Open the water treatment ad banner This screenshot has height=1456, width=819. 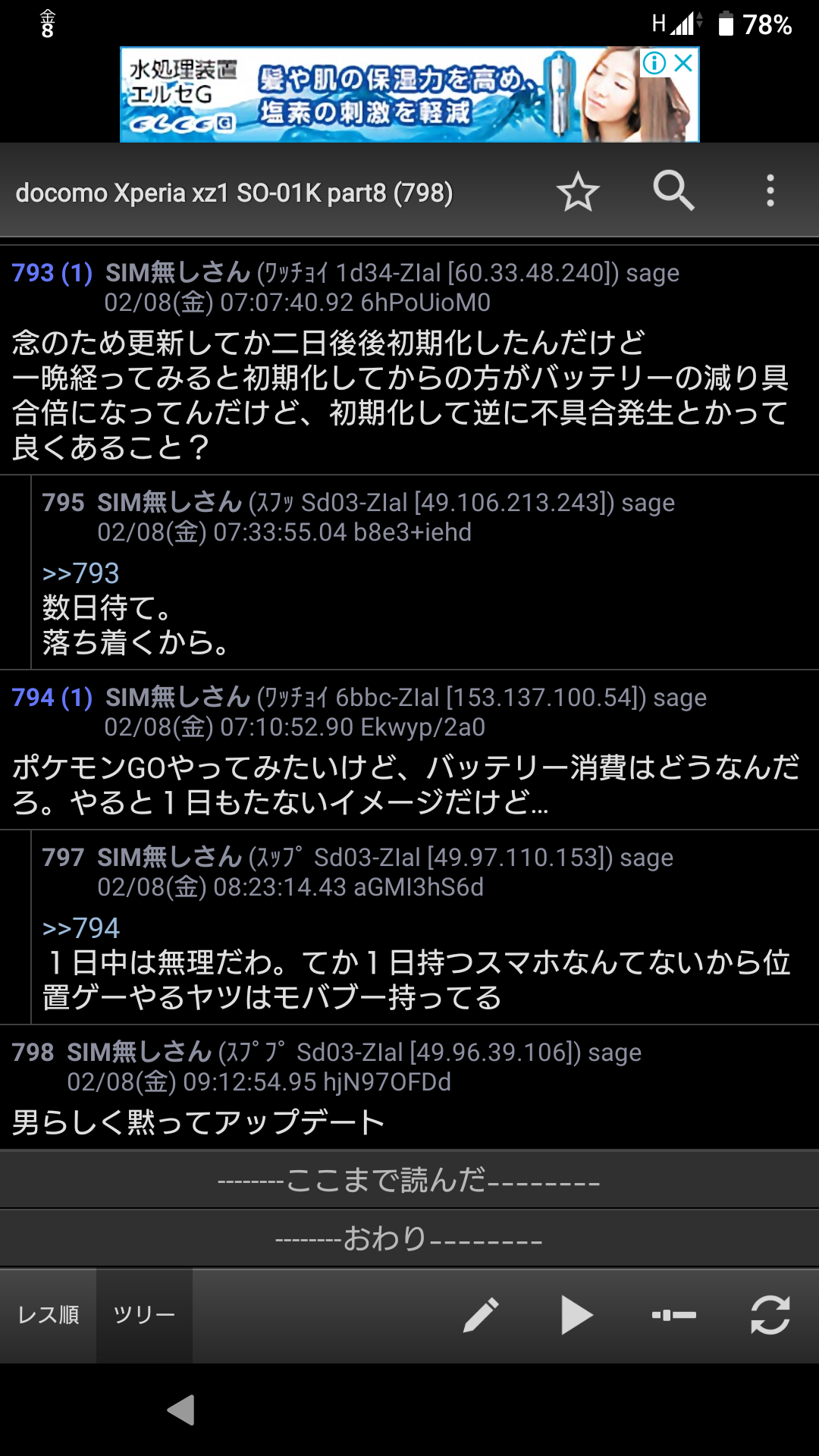(x=379, y=95)
